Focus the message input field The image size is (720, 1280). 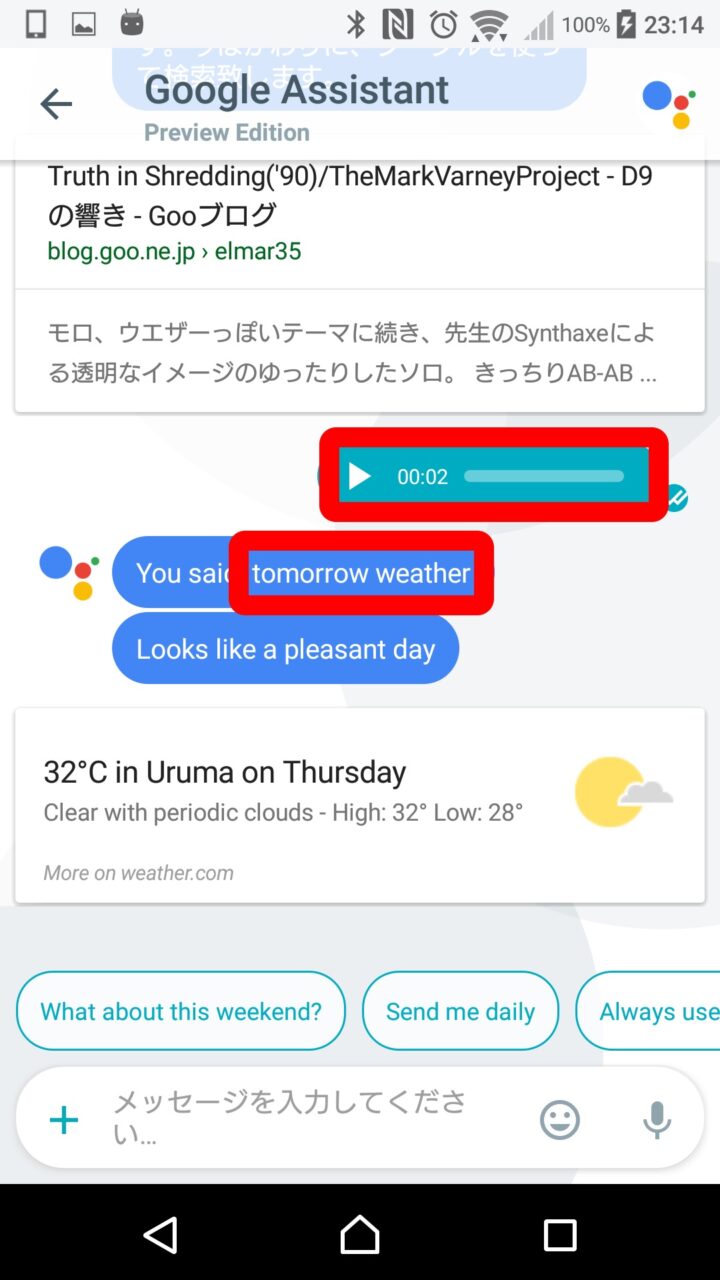pos(300,1118)
